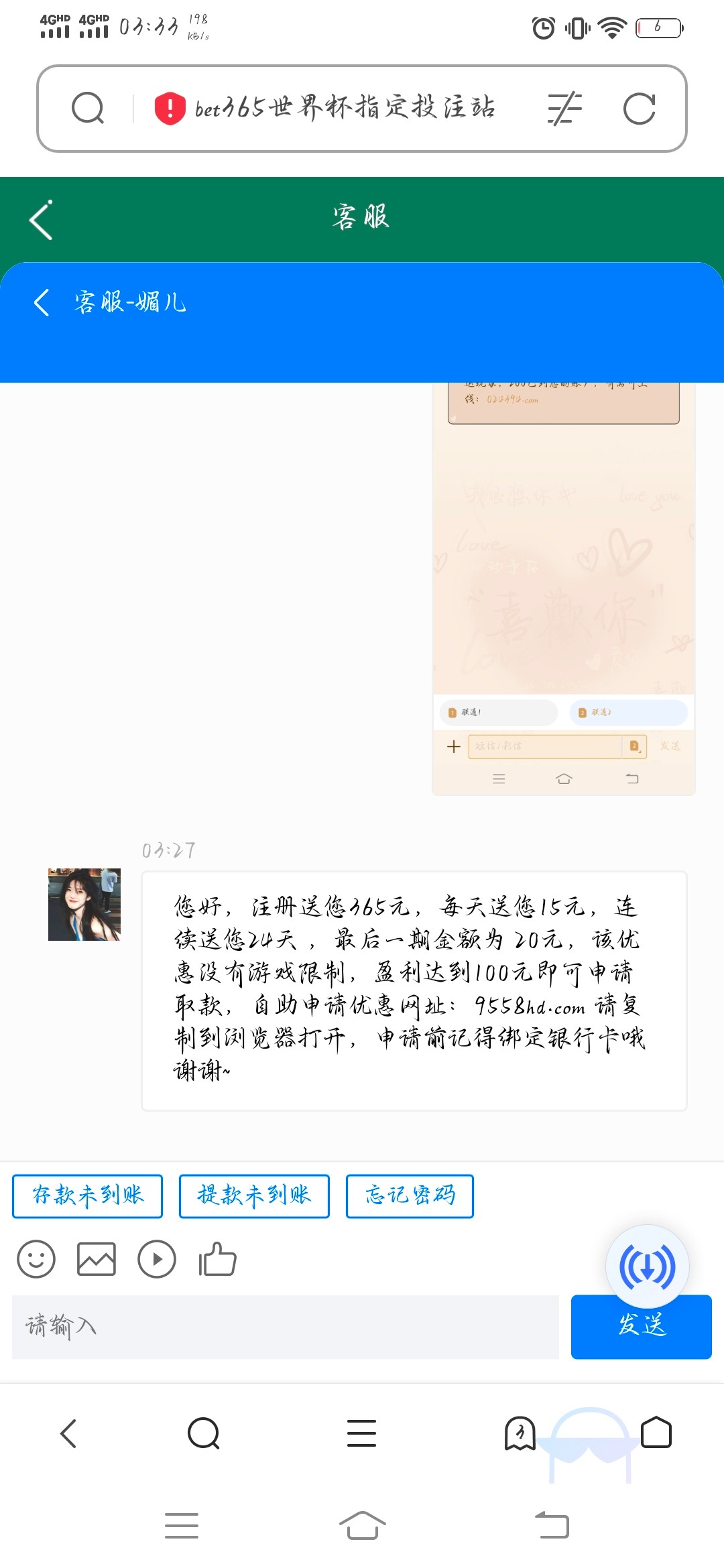724x1568 pixels.
Task: Attach a picture to the chat
Action: click(97, 1259)
